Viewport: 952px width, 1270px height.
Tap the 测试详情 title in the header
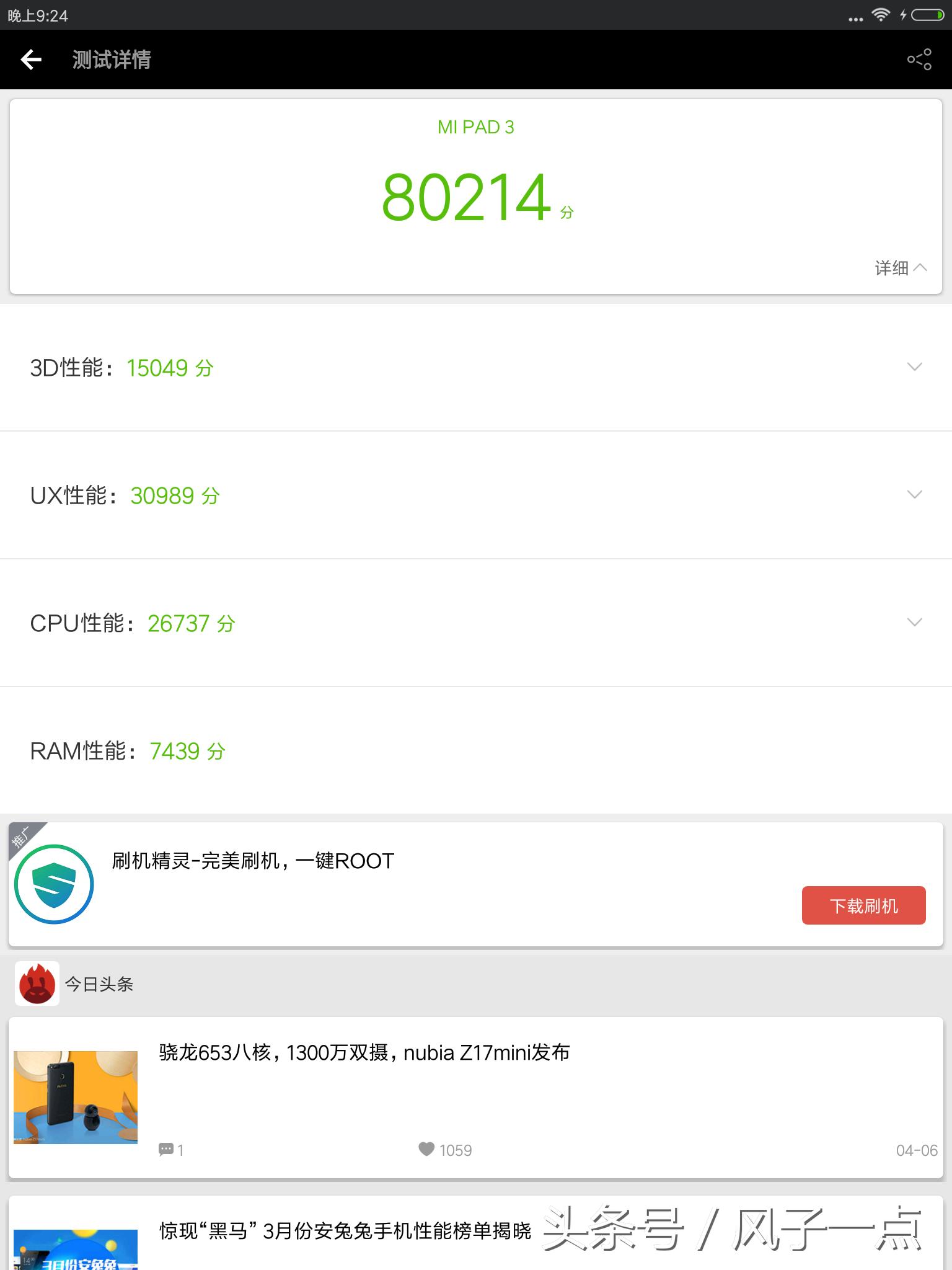tap(112, 60)
